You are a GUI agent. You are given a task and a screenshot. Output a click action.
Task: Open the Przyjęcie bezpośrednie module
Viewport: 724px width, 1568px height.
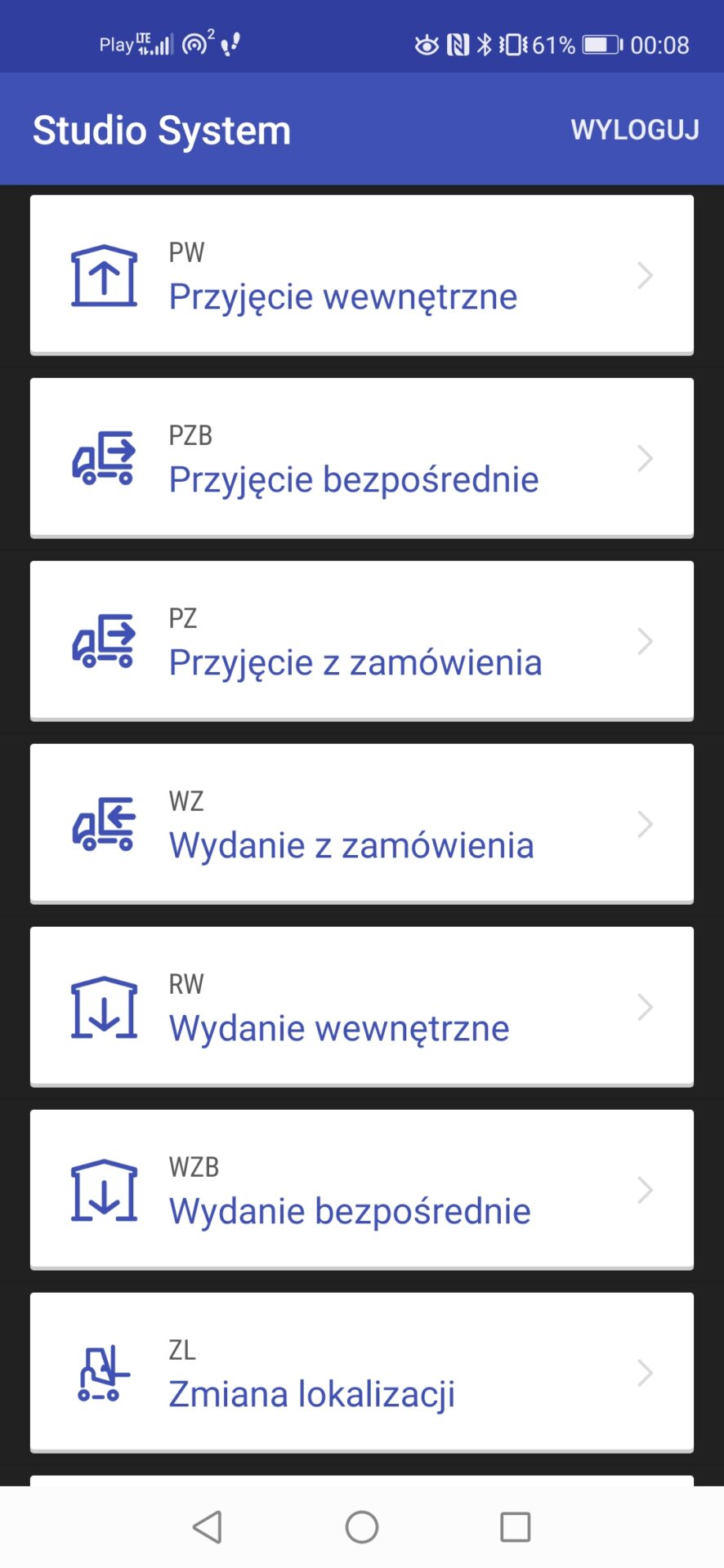[x=362, y=458]
